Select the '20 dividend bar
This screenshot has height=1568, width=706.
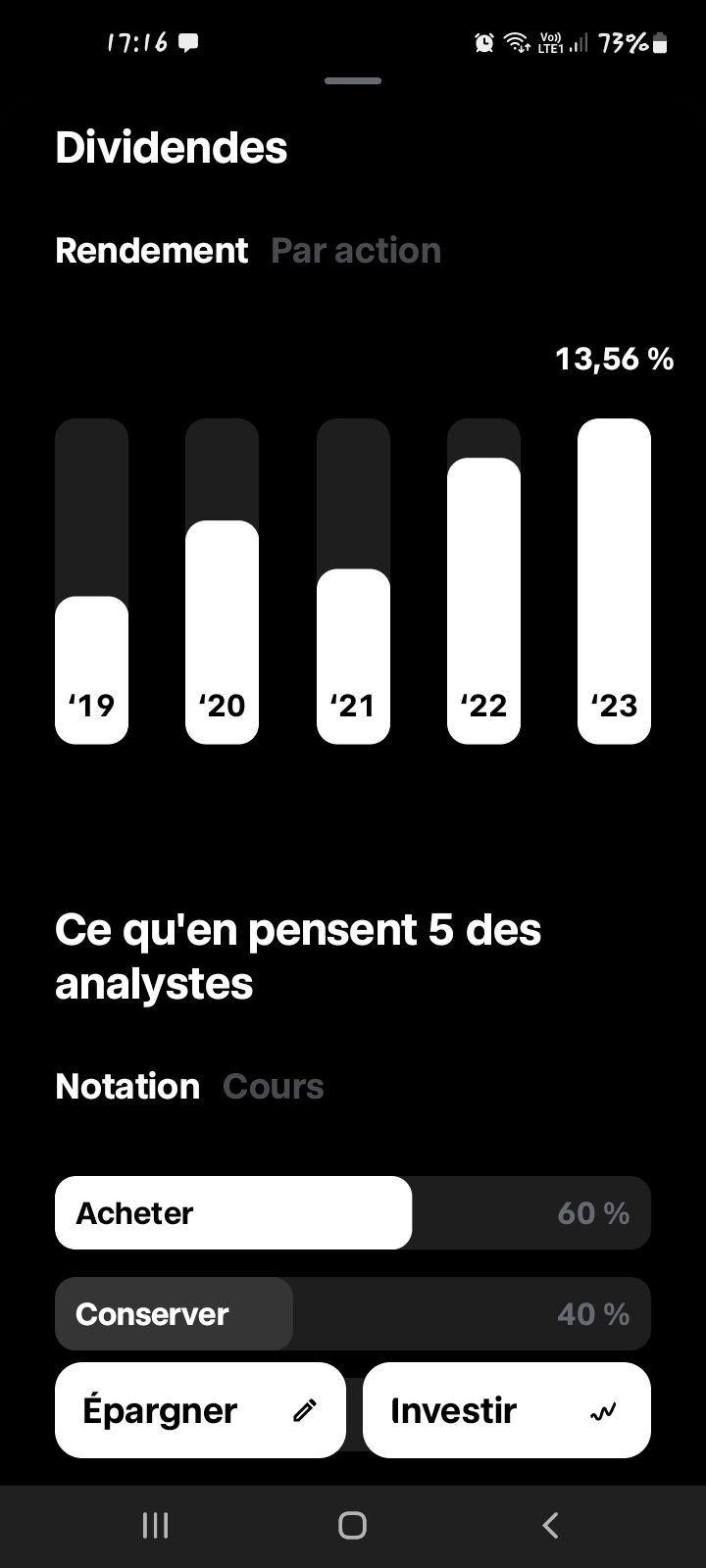223,581
